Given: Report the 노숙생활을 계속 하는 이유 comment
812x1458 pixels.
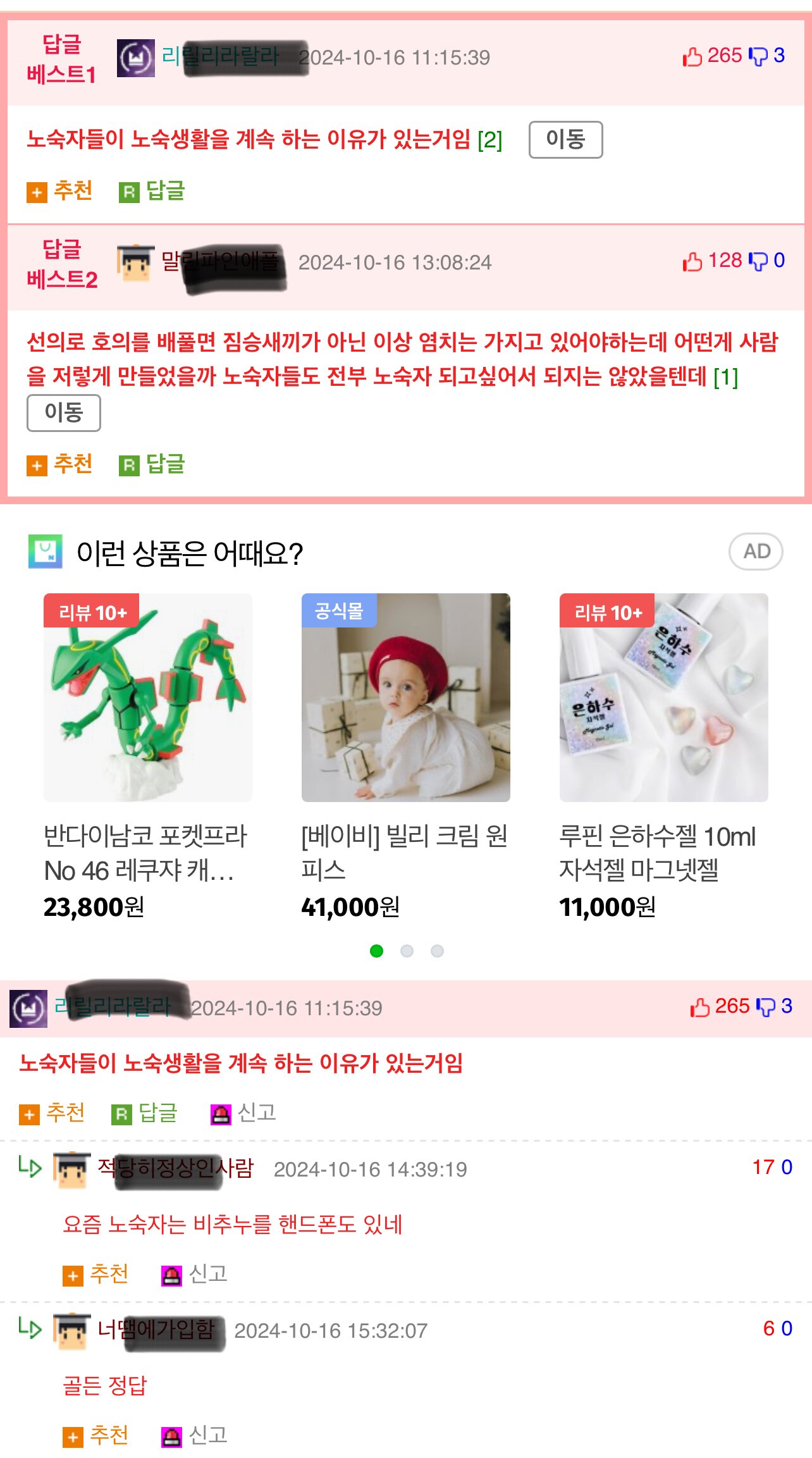Looking at the screenshot, I should [x=243, y=1113].
